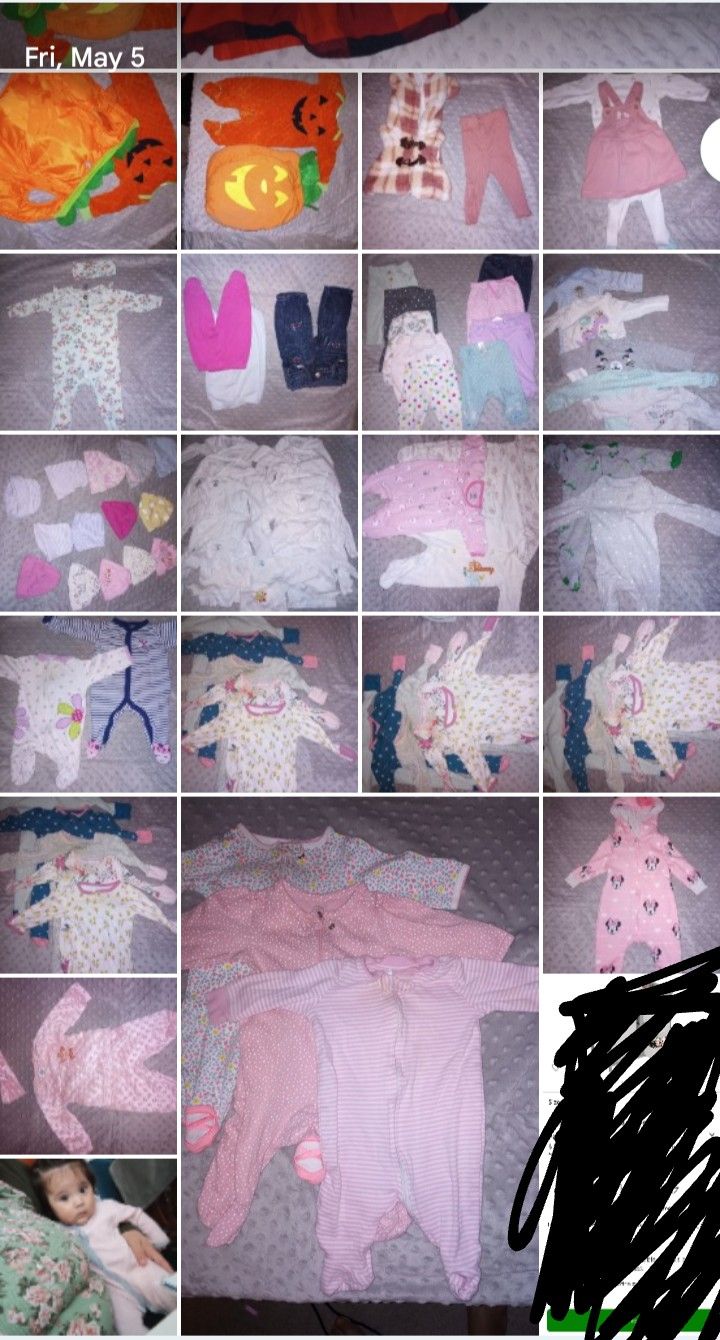Open the photo with navy striped sleeper
The image size is (720, 1340).
coord(88,703)
